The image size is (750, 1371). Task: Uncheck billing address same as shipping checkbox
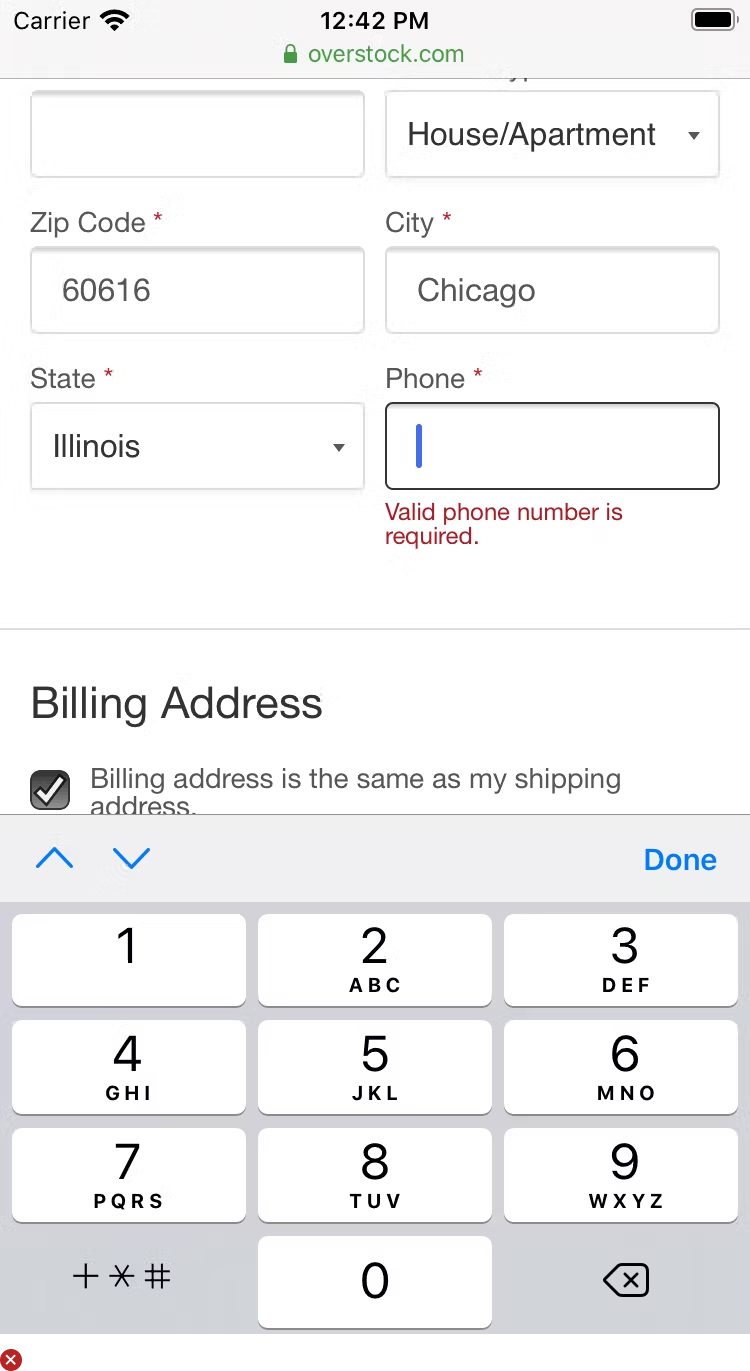click(50, 789)
